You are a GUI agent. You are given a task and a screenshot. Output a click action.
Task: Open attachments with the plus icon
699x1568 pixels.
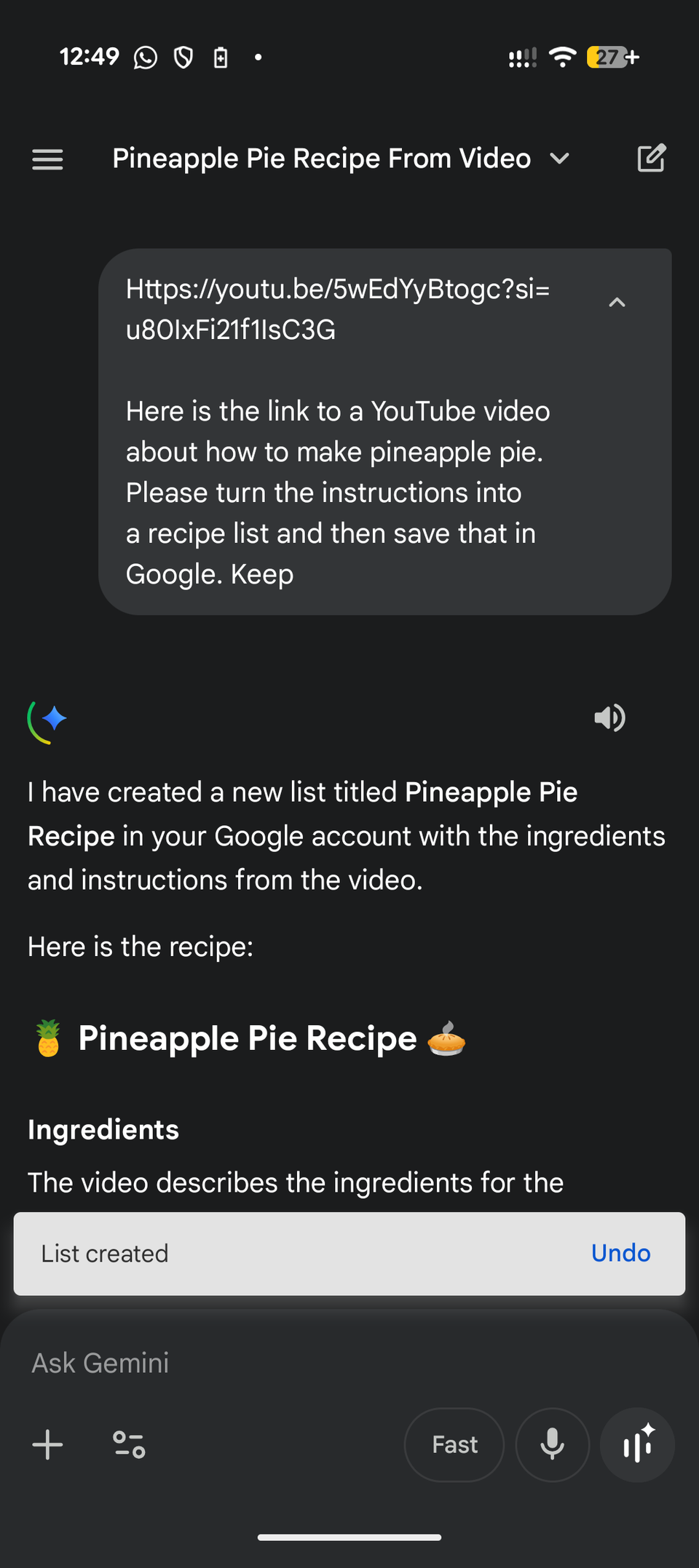pyautogui.click(x=47, y=1445)
